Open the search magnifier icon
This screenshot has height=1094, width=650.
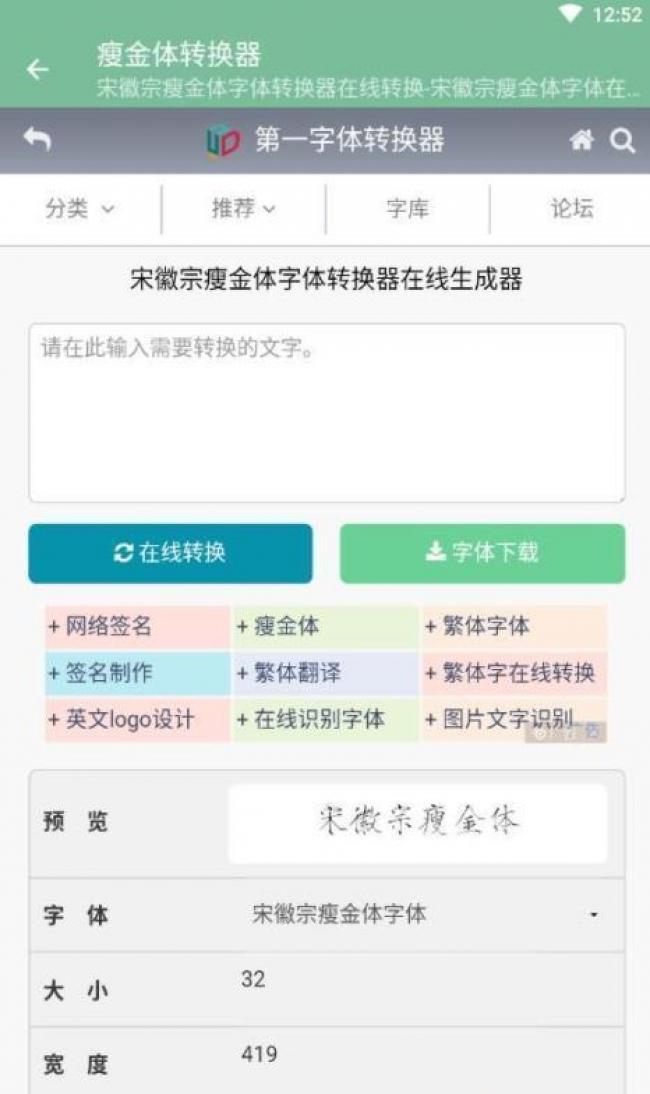pos(622,141)
